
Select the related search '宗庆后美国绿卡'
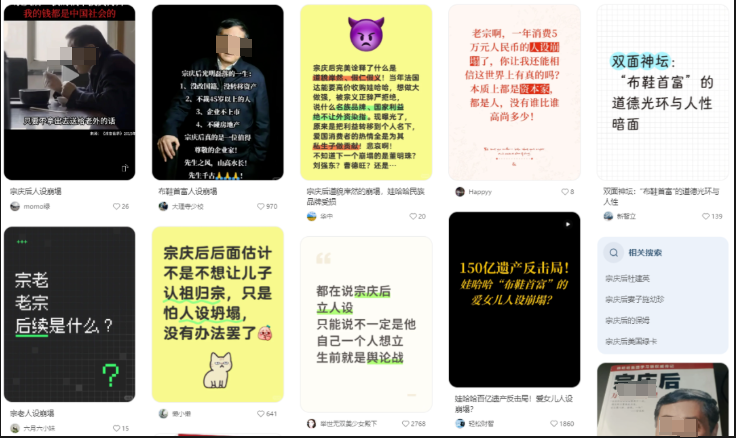click(630, 341)
